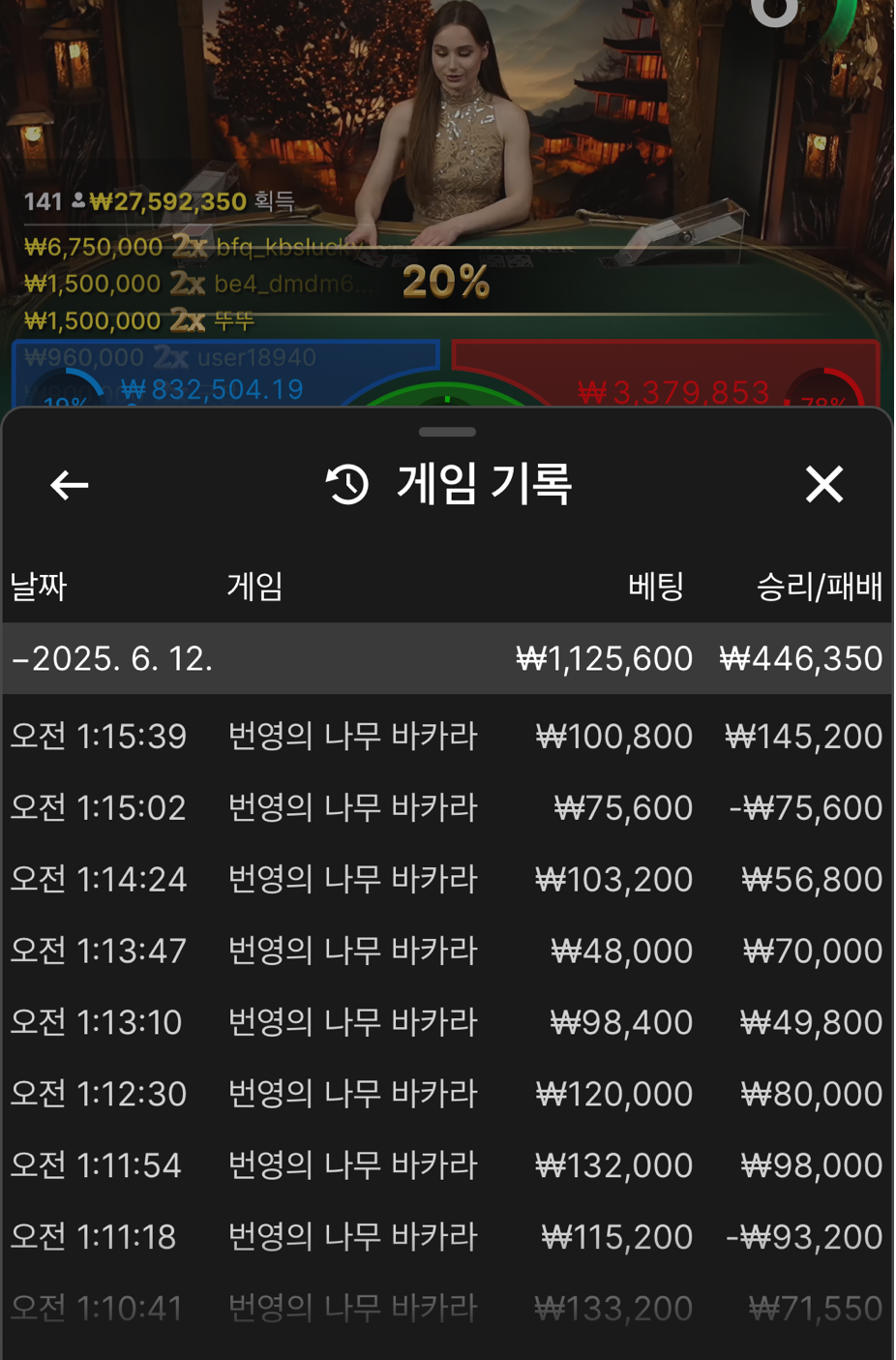
Task: Open the 1:15:39 game record
Action: coord(447,736)
